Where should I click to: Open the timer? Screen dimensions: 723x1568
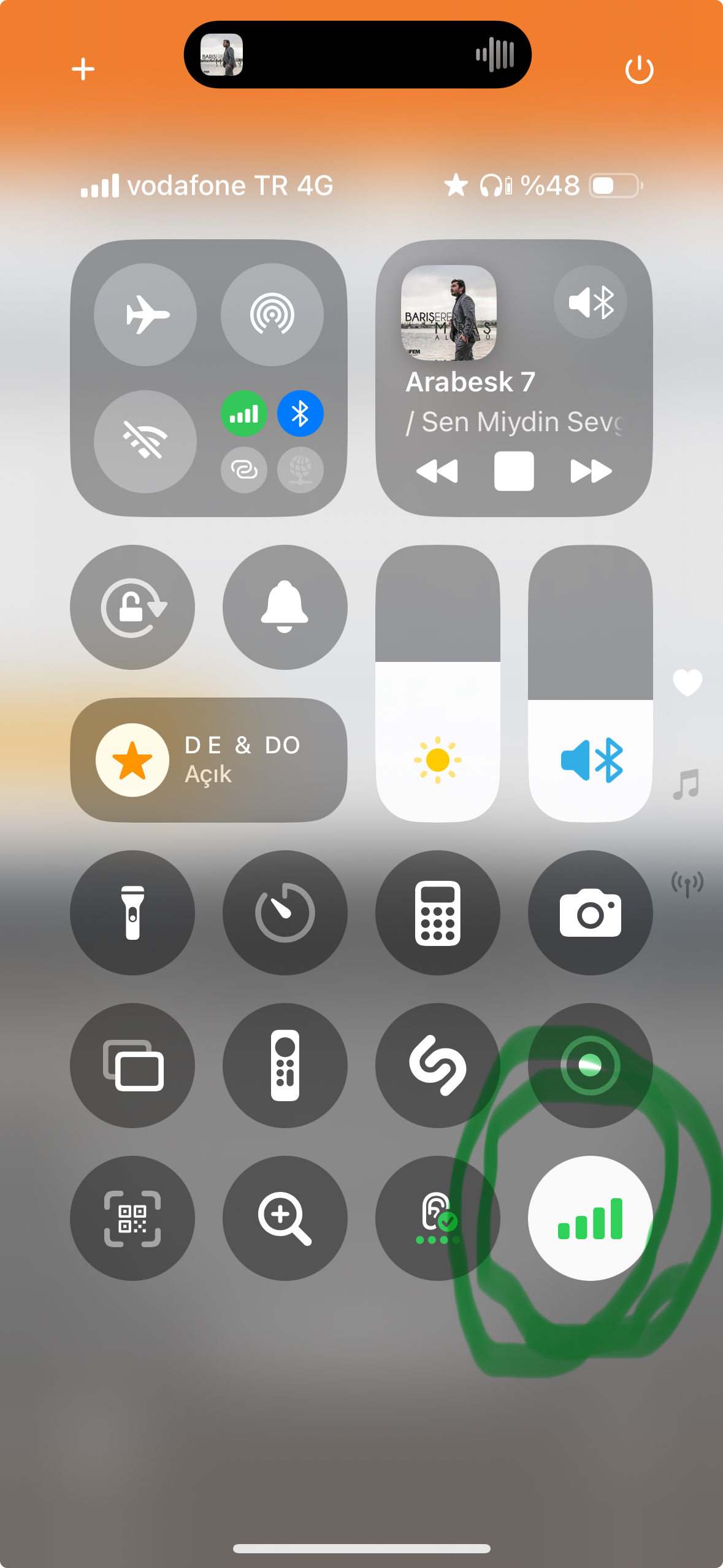[x=285, y=912]
